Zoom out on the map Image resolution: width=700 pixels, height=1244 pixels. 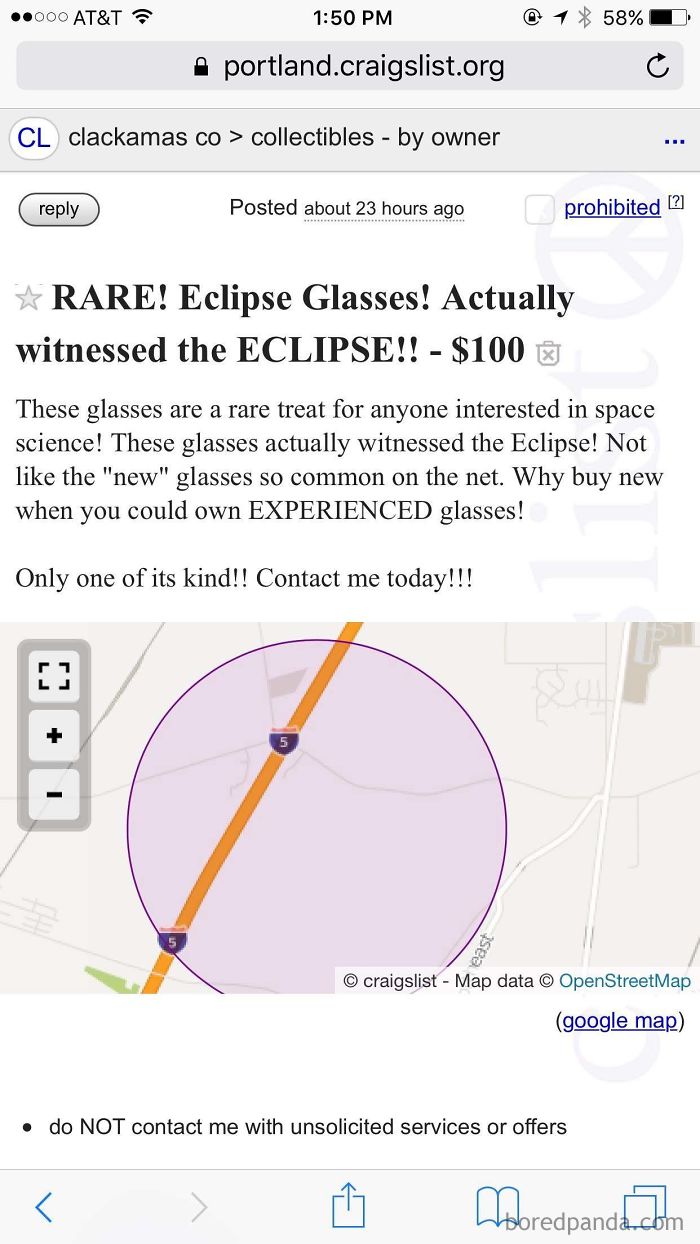tap(54, 795)
